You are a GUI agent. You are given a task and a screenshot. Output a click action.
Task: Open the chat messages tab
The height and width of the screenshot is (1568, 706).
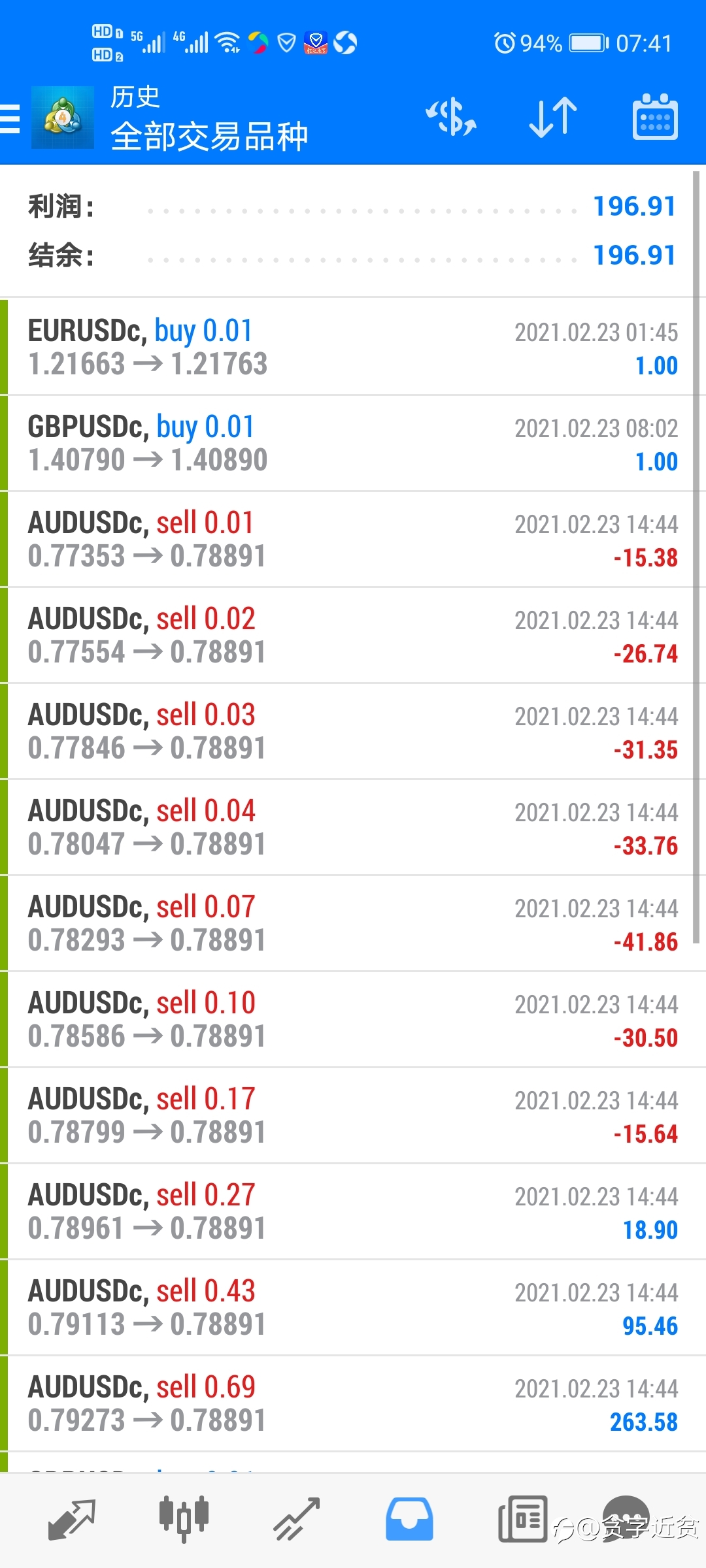click(x=626, y=1518)
